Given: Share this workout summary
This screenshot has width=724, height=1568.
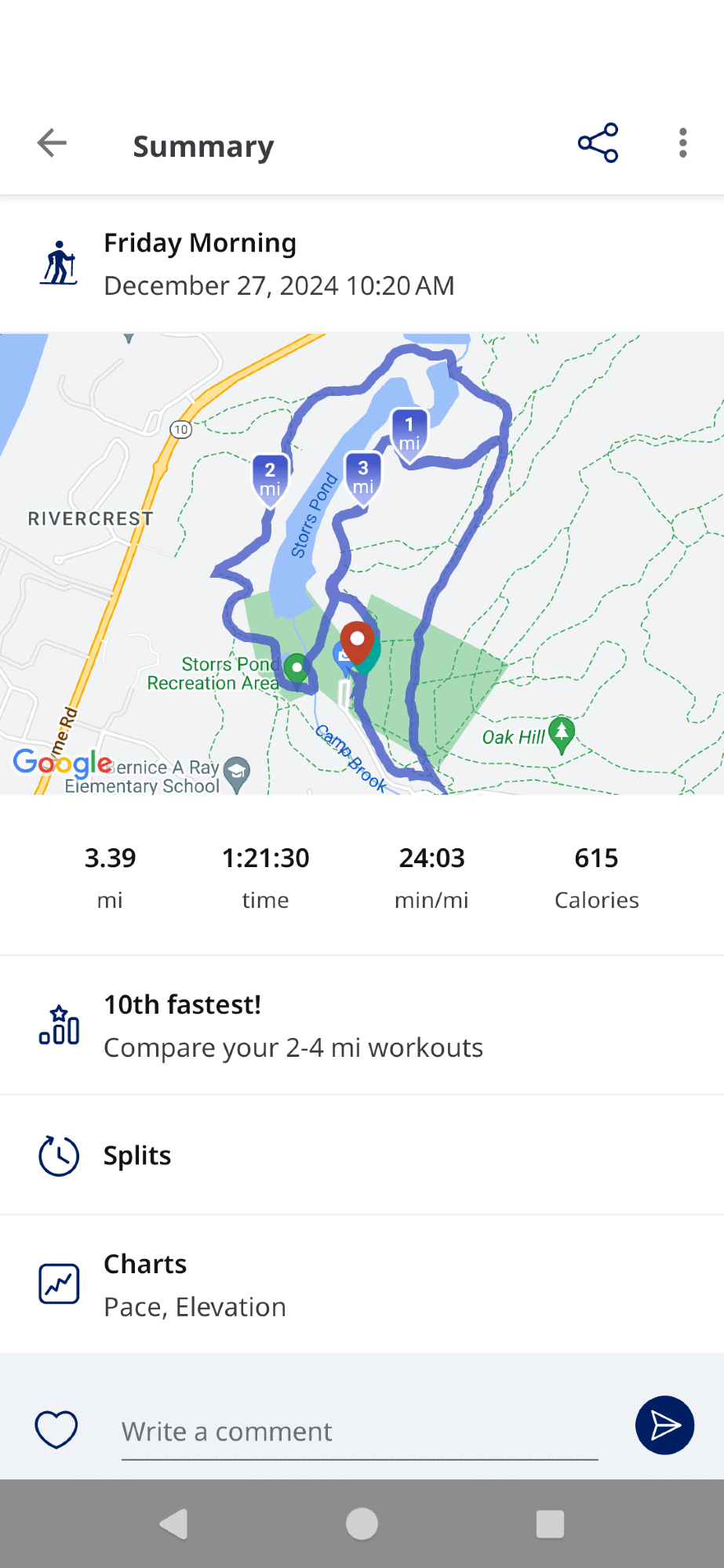Looking at the screenshot, I should (598, 143).
